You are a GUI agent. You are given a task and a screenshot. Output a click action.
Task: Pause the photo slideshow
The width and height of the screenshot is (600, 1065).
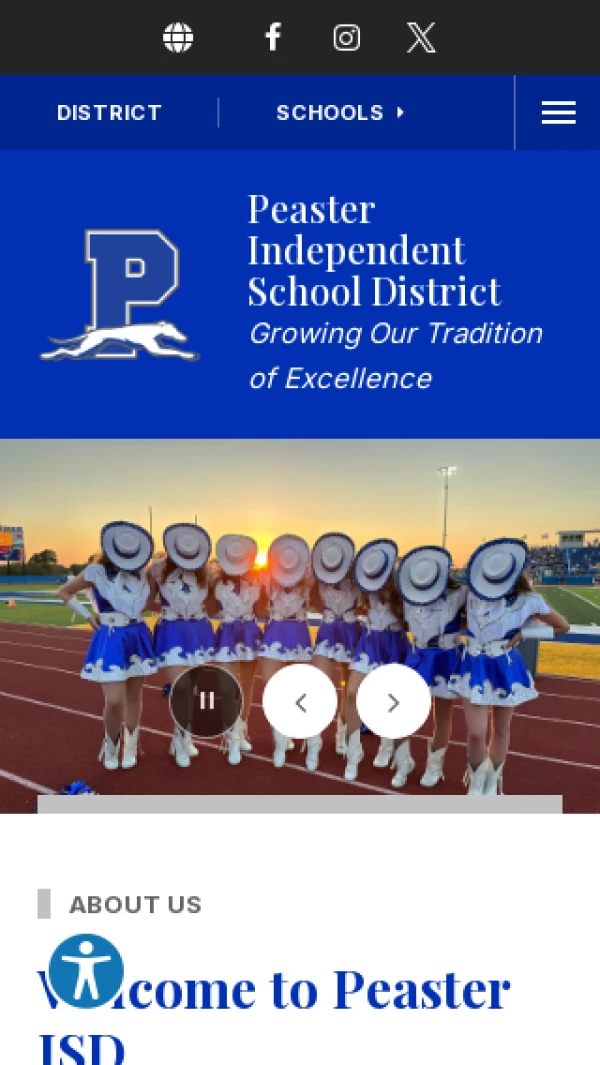(x=207, y=701)
